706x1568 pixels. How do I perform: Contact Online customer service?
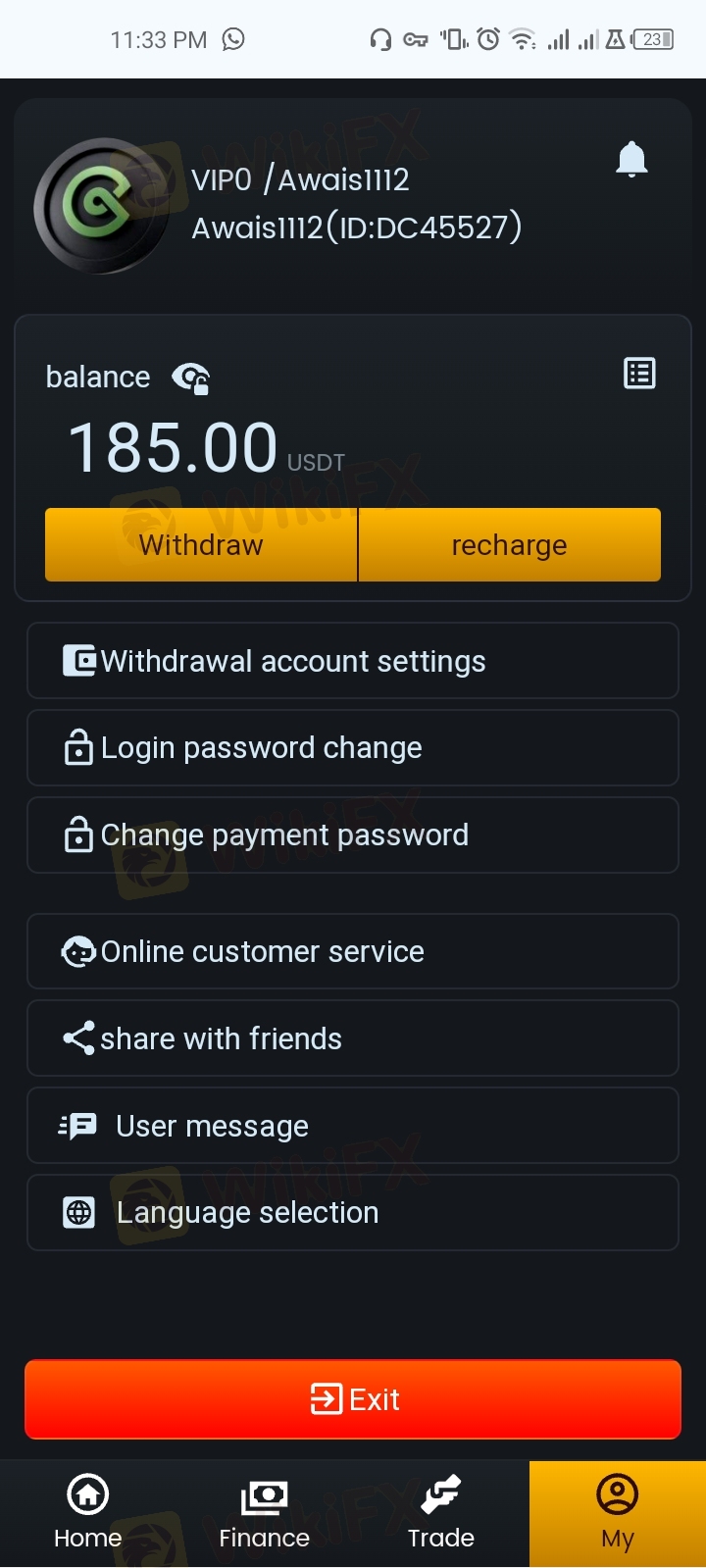coord(353,951)
